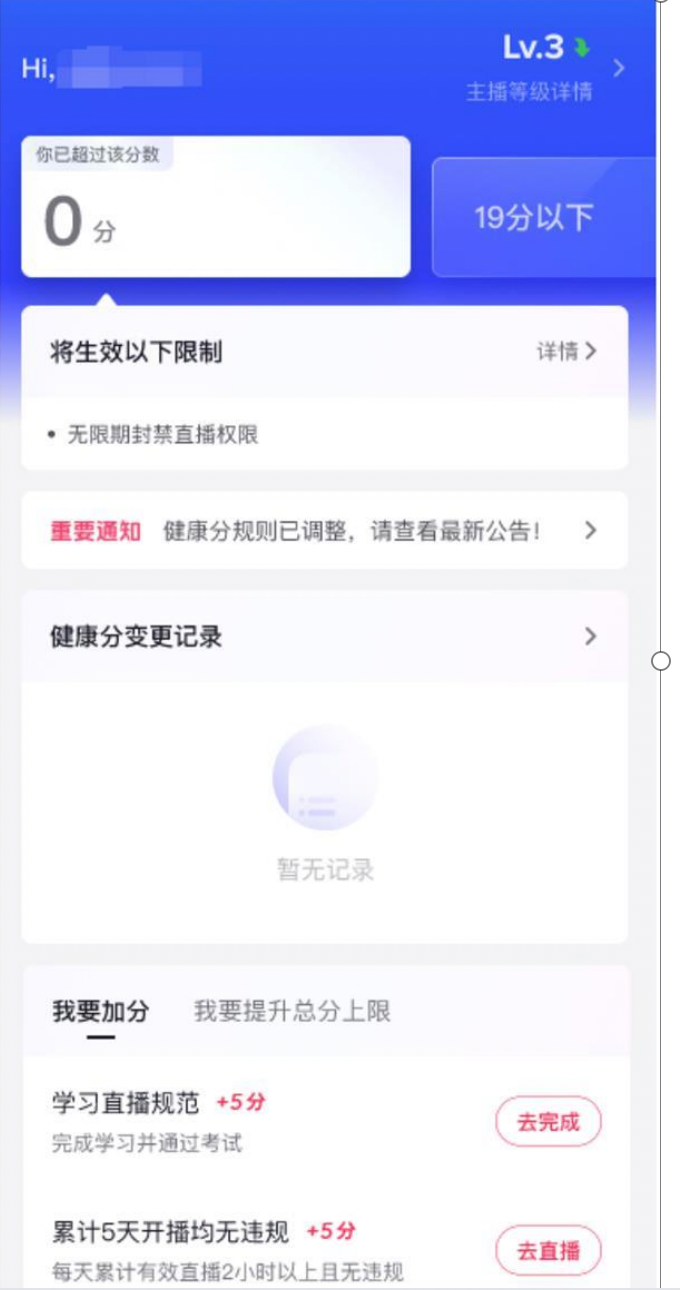This screenshot has width=680, height=1290.
Task: Tap 去完成 for 学习直播规范
Action: click(548, 1122)
